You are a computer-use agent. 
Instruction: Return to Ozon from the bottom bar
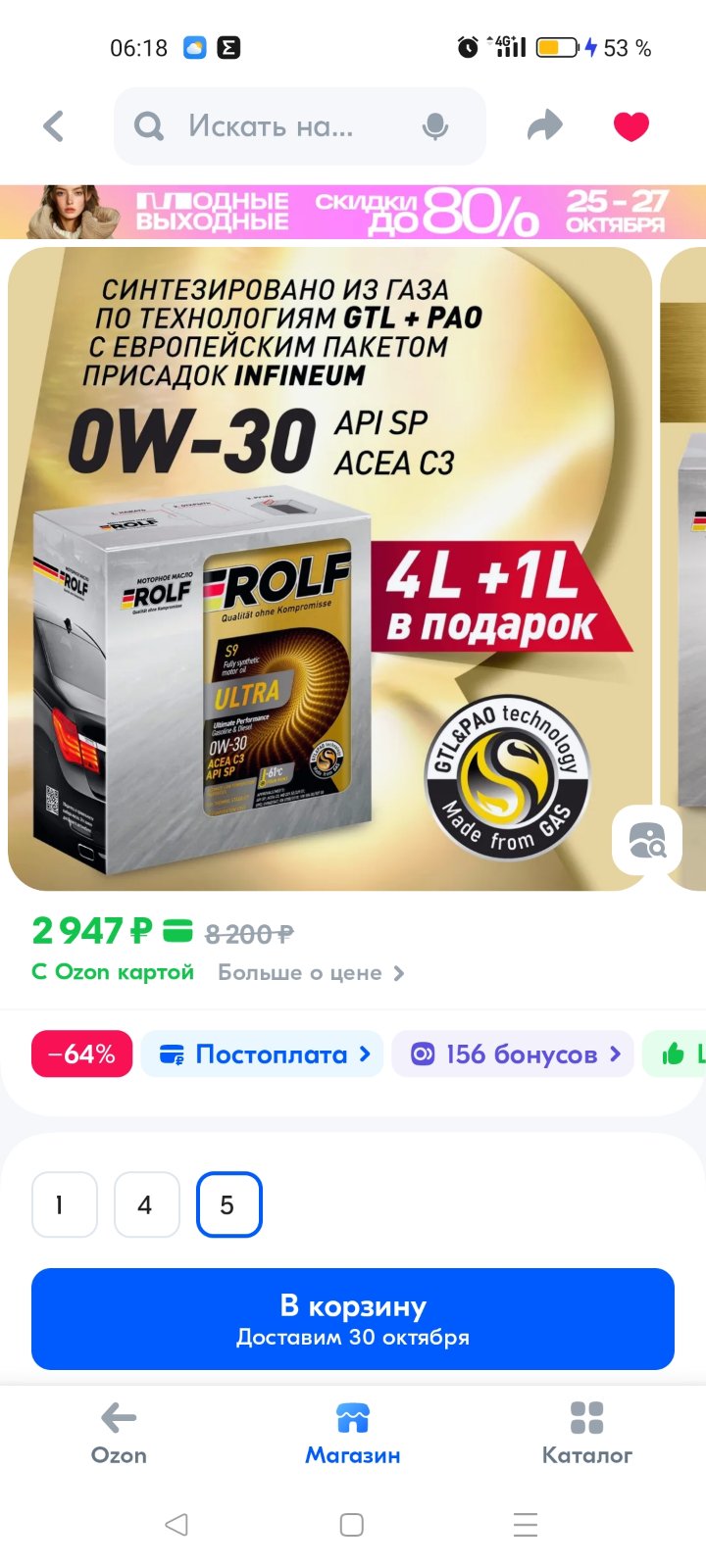119,1434
